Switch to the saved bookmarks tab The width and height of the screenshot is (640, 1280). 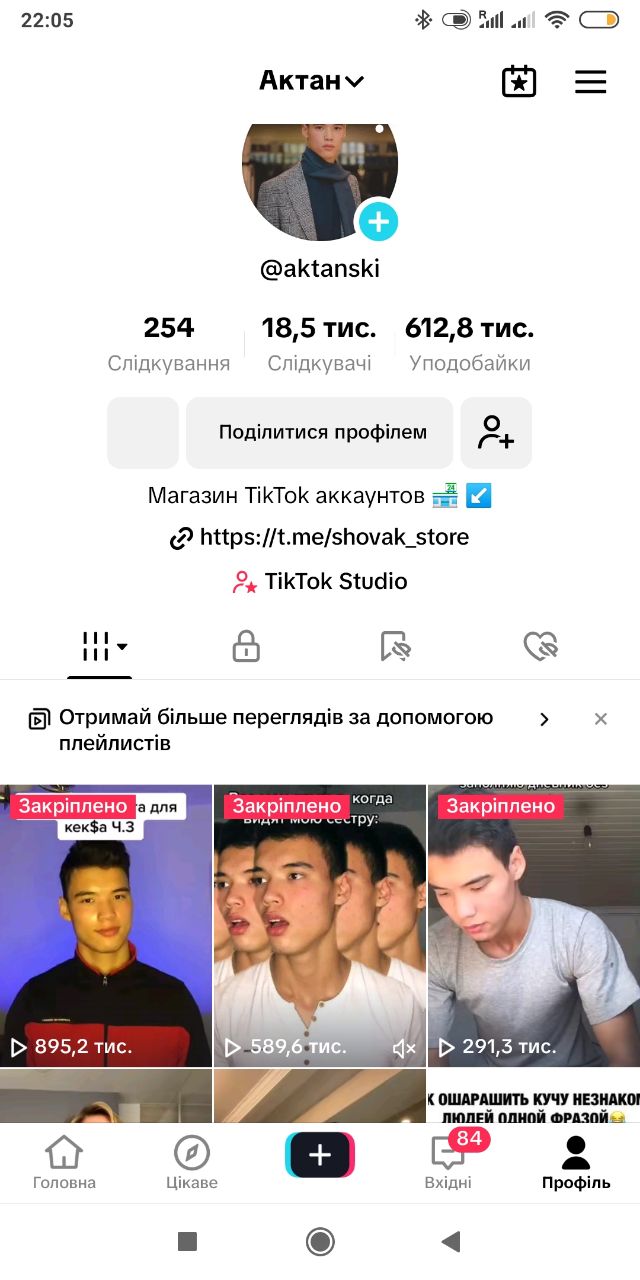tap(396, 647)
